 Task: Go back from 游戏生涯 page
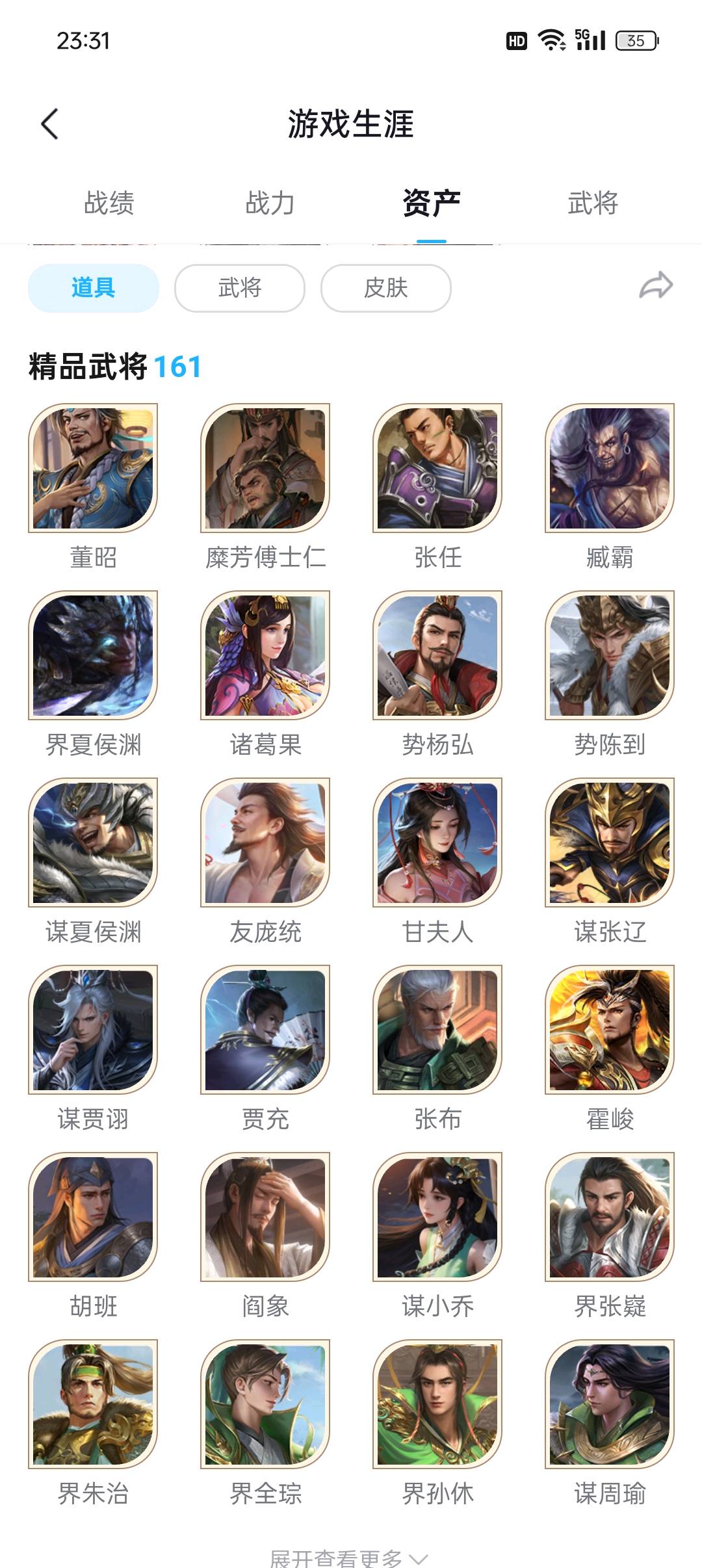coord(49,124)
